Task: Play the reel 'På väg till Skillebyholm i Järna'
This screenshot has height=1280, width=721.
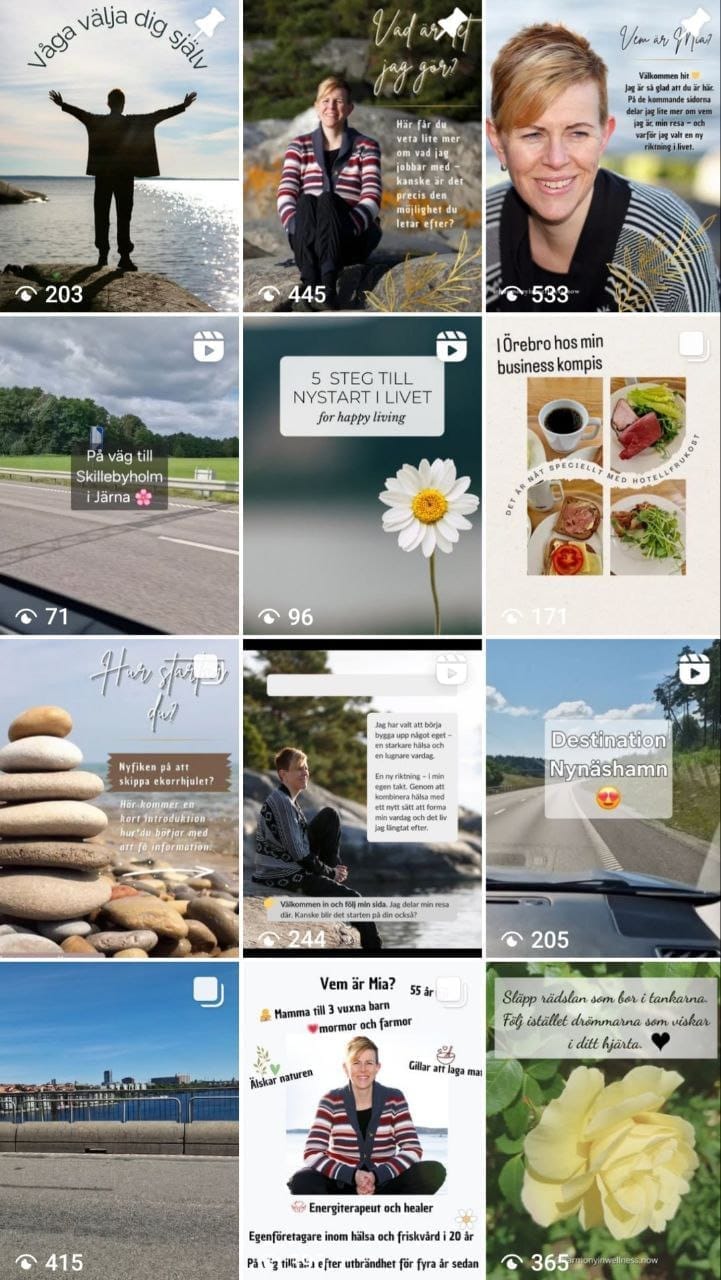Action: 119,475
